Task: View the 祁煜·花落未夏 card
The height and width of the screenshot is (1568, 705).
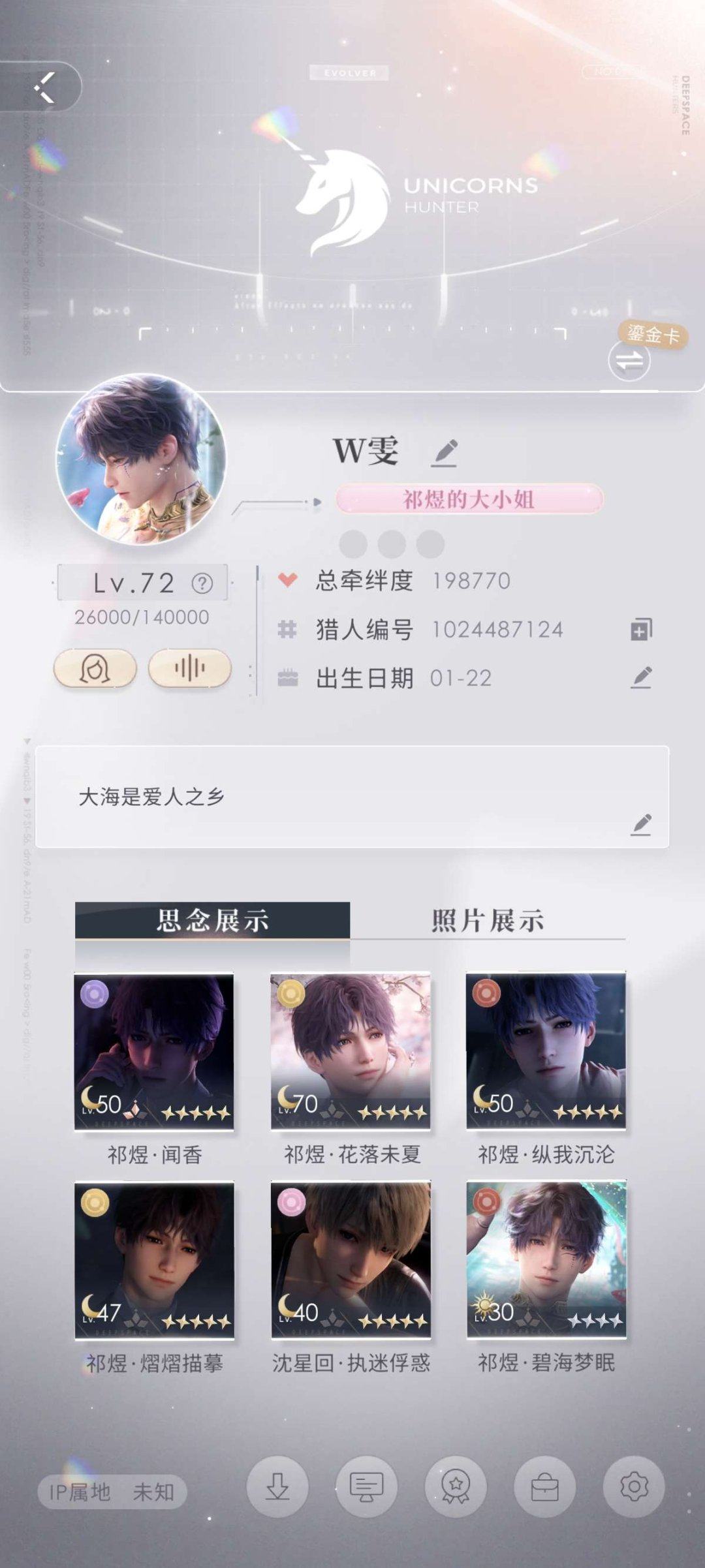Action: (x=351, y=1051)
